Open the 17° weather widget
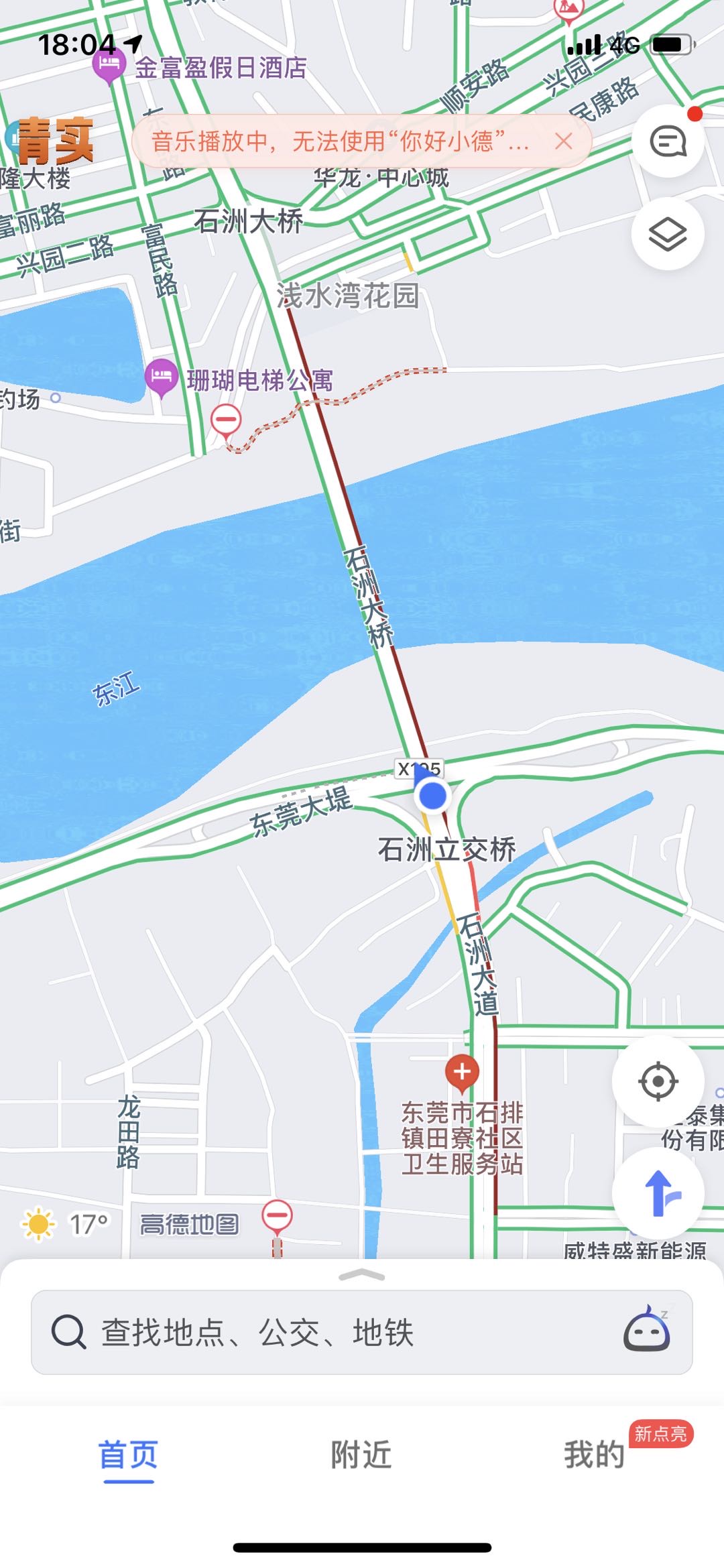This screenshot has height=1568, width=724. [66, 1225]
